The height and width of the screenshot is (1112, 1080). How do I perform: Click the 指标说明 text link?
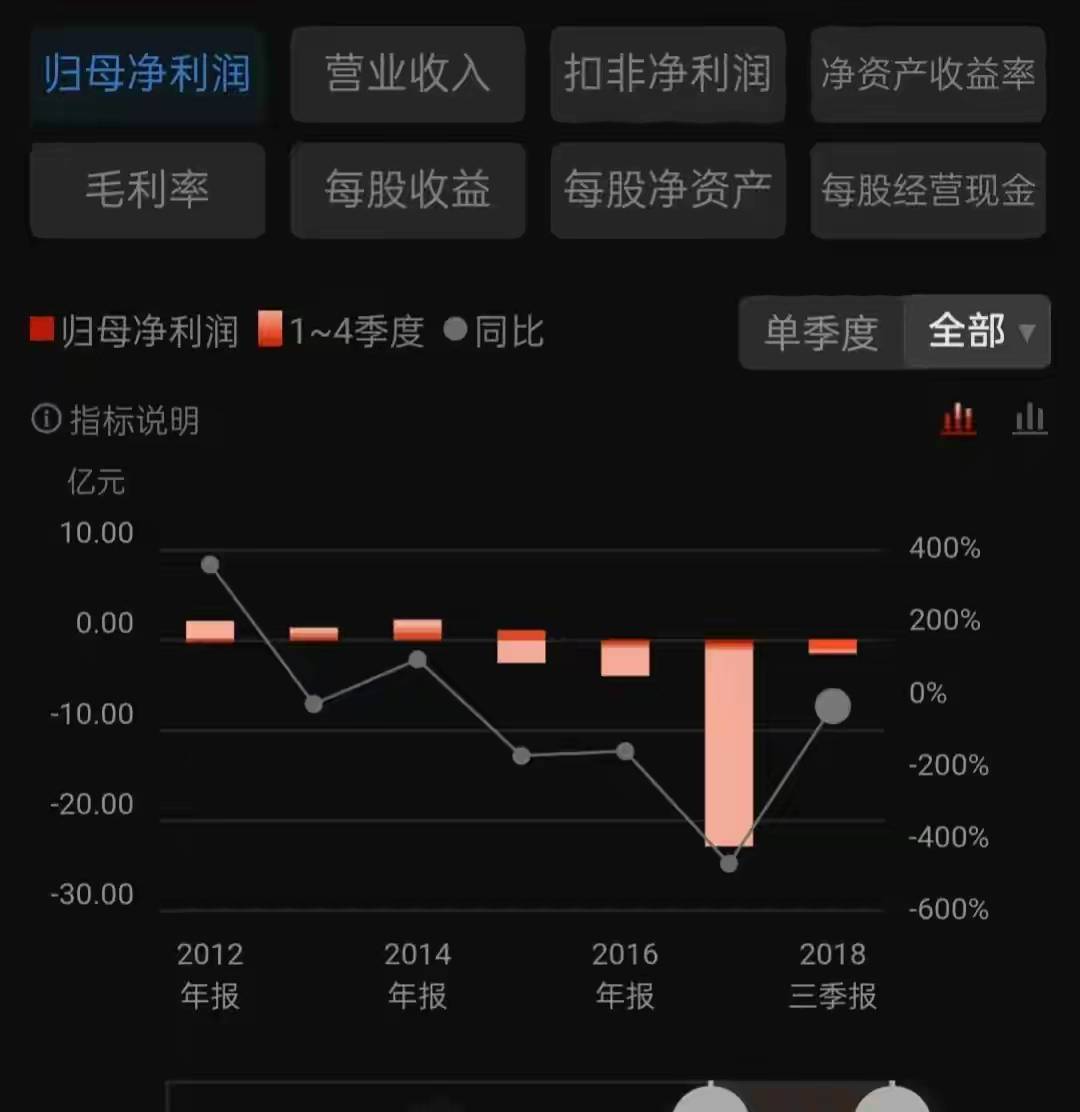tap(133, 421)
